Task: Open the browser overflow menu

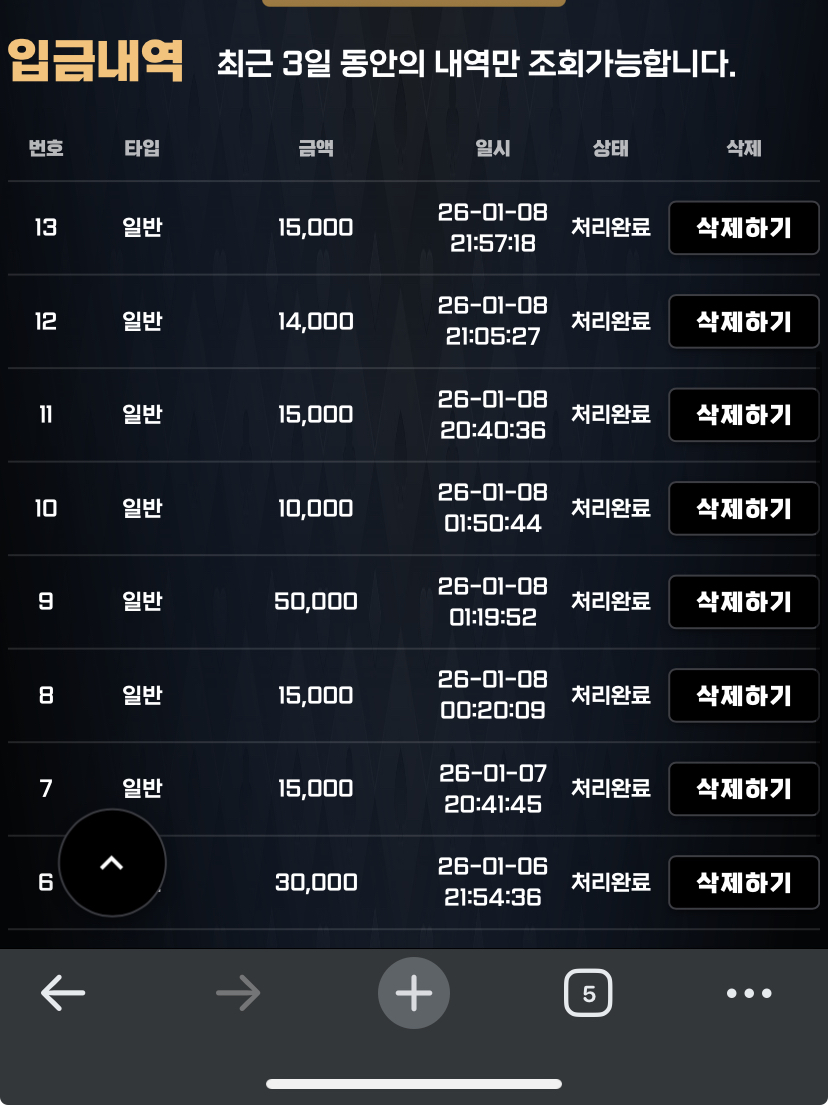Action: coord(749,993)
